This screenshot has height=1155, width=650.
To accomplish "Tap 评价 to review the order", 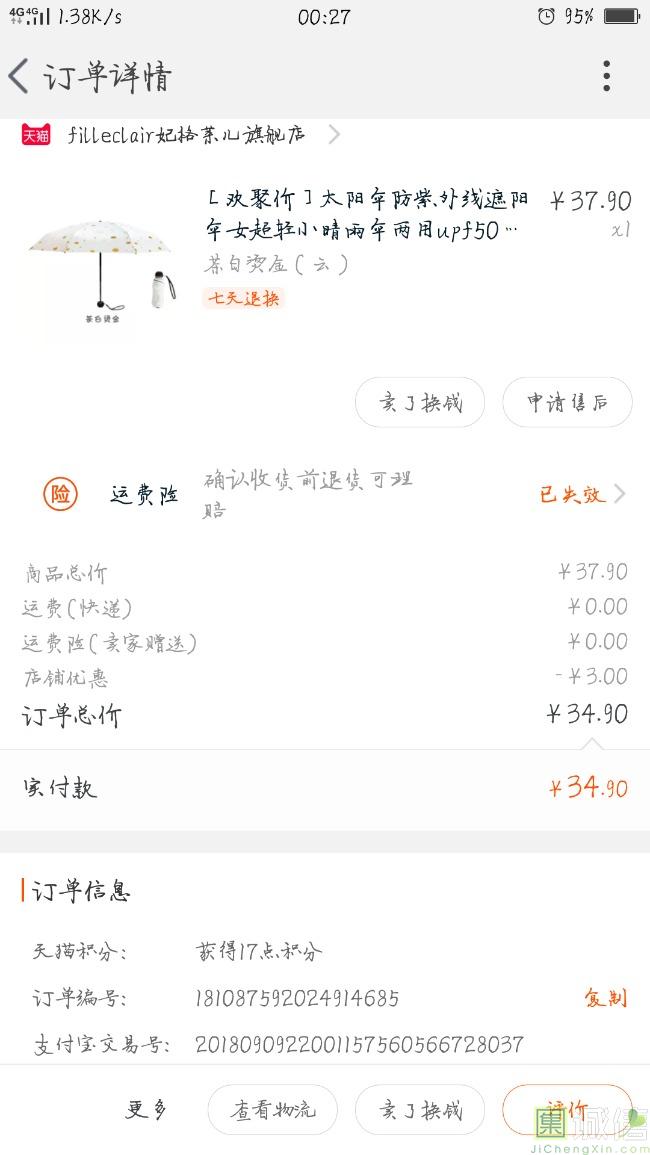I will click(x=567, y=1110).
